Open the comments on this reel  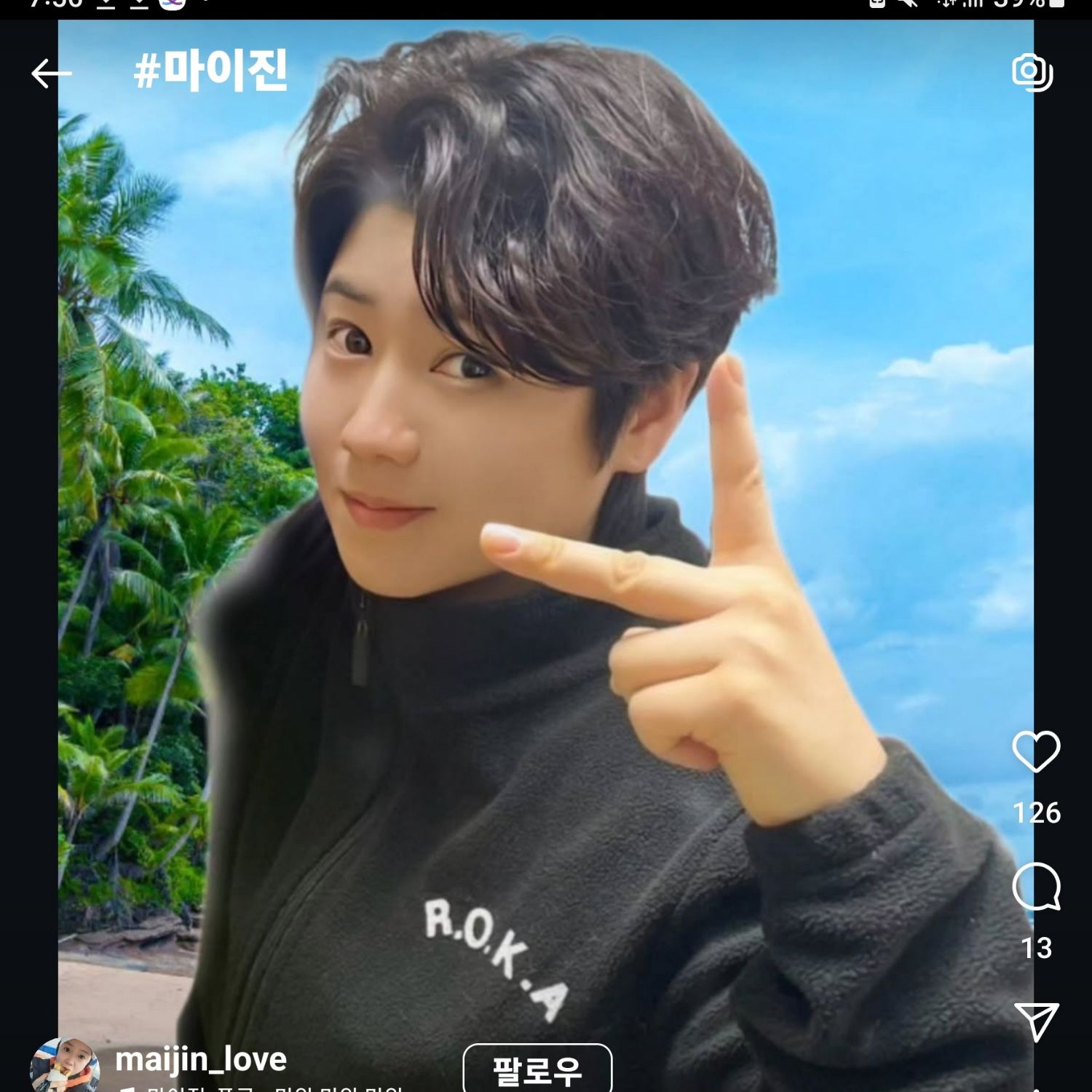point(1036,887)
